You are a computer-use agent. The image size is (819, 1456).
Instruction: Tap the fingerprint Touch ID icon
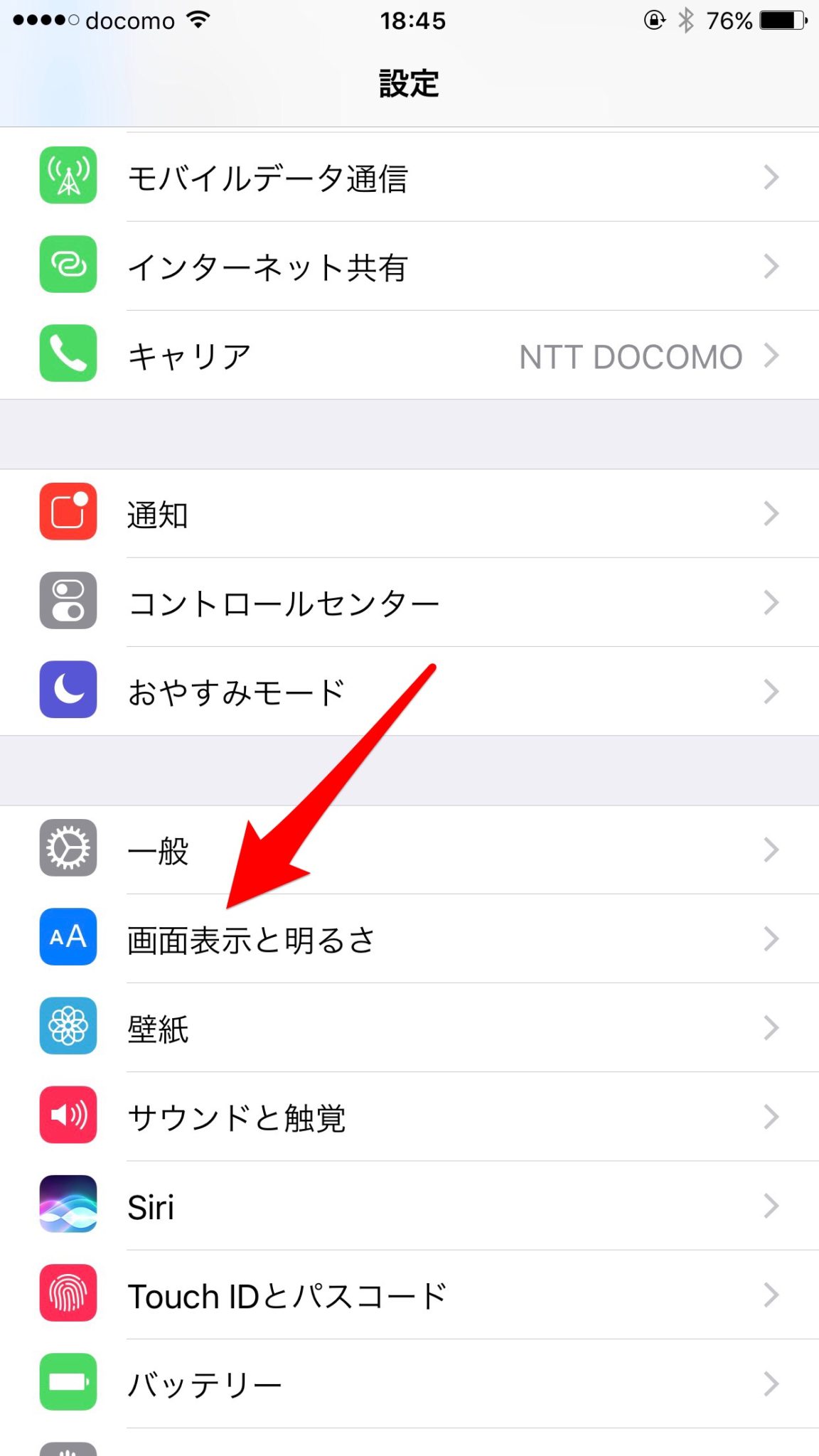[x=68, y=1294]
